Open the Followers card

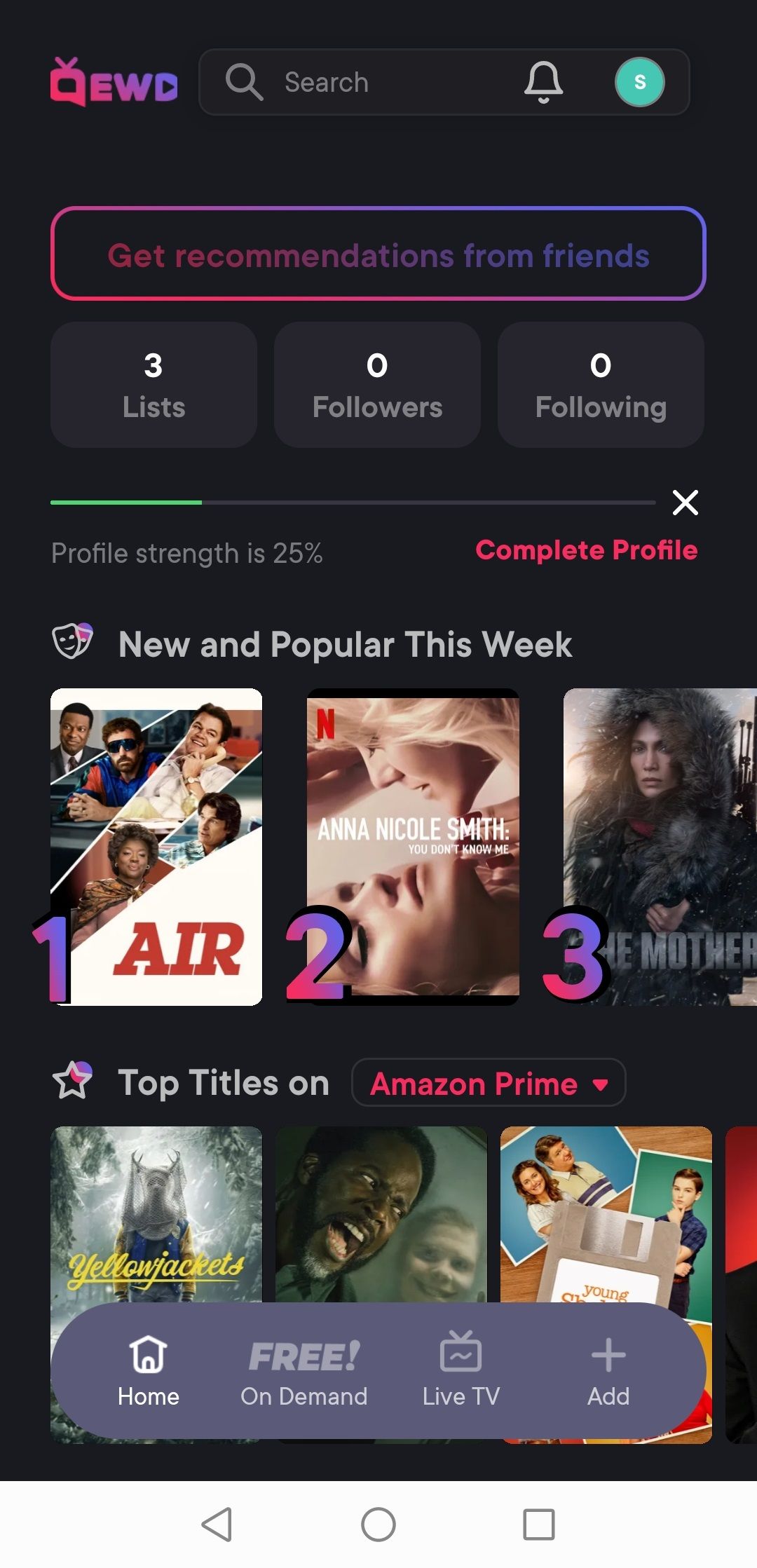click(x=377, y=385)
